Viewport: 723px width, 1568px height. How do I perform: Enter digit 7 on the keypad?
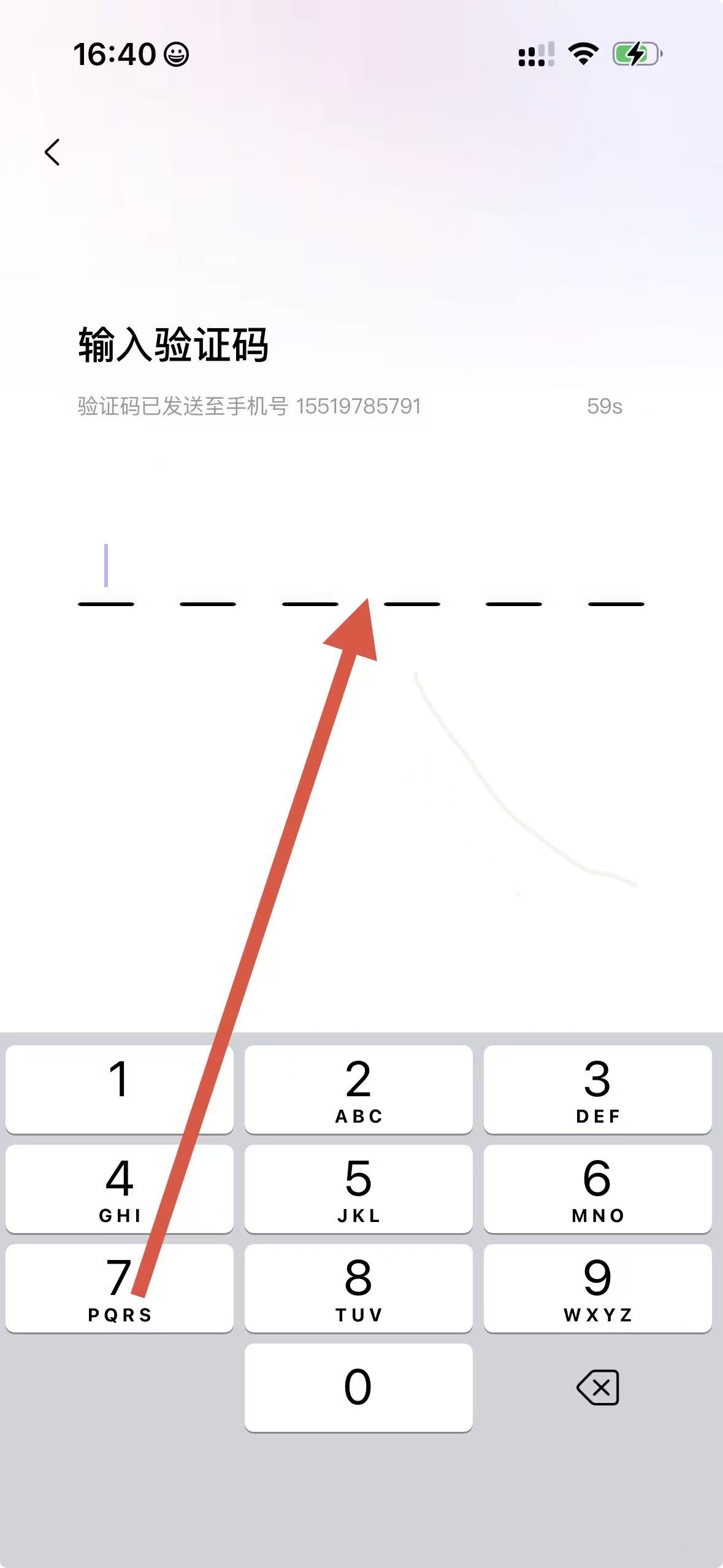pyautogui.click(x=119, y=1287)
